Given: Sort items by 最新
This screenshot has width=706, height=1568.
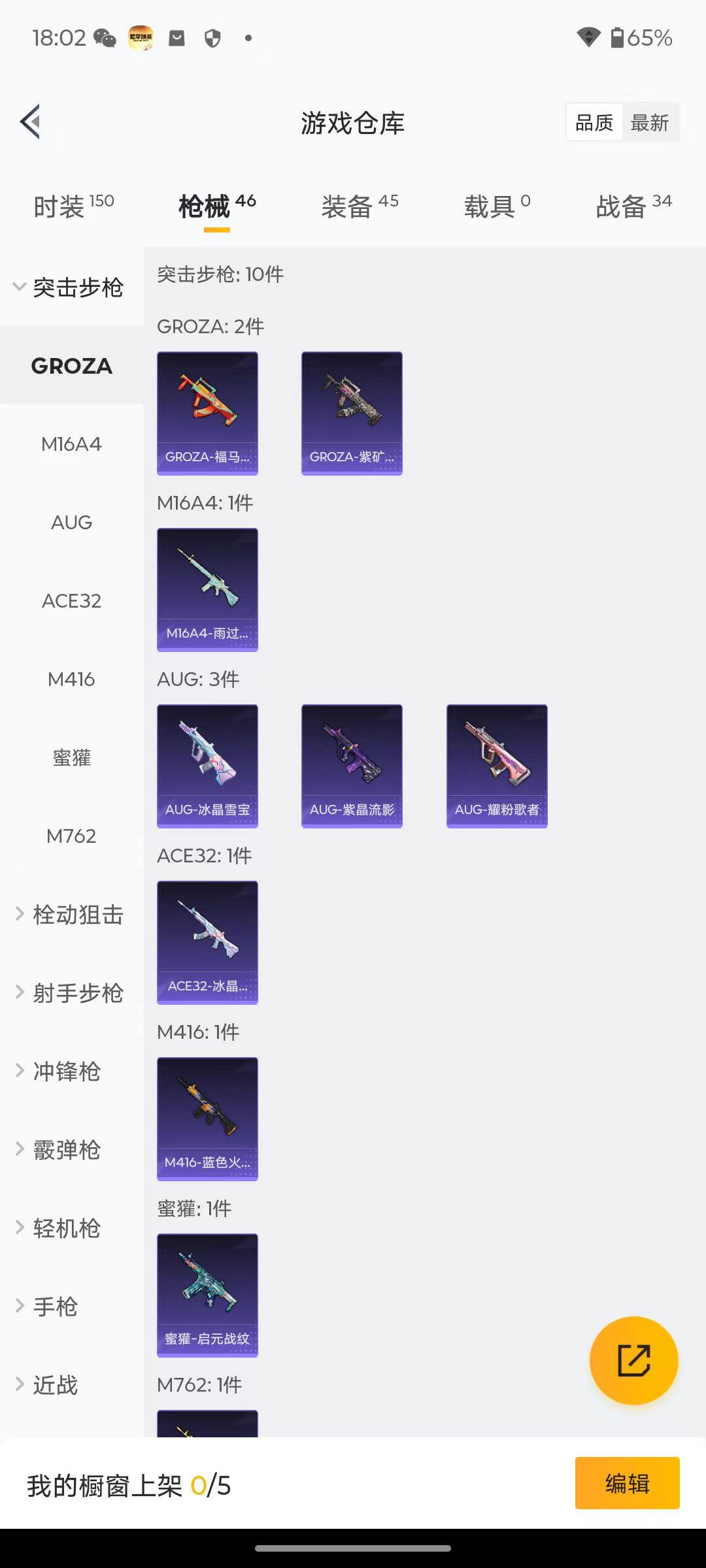Looking at the screenshot, I should [649, 123].
